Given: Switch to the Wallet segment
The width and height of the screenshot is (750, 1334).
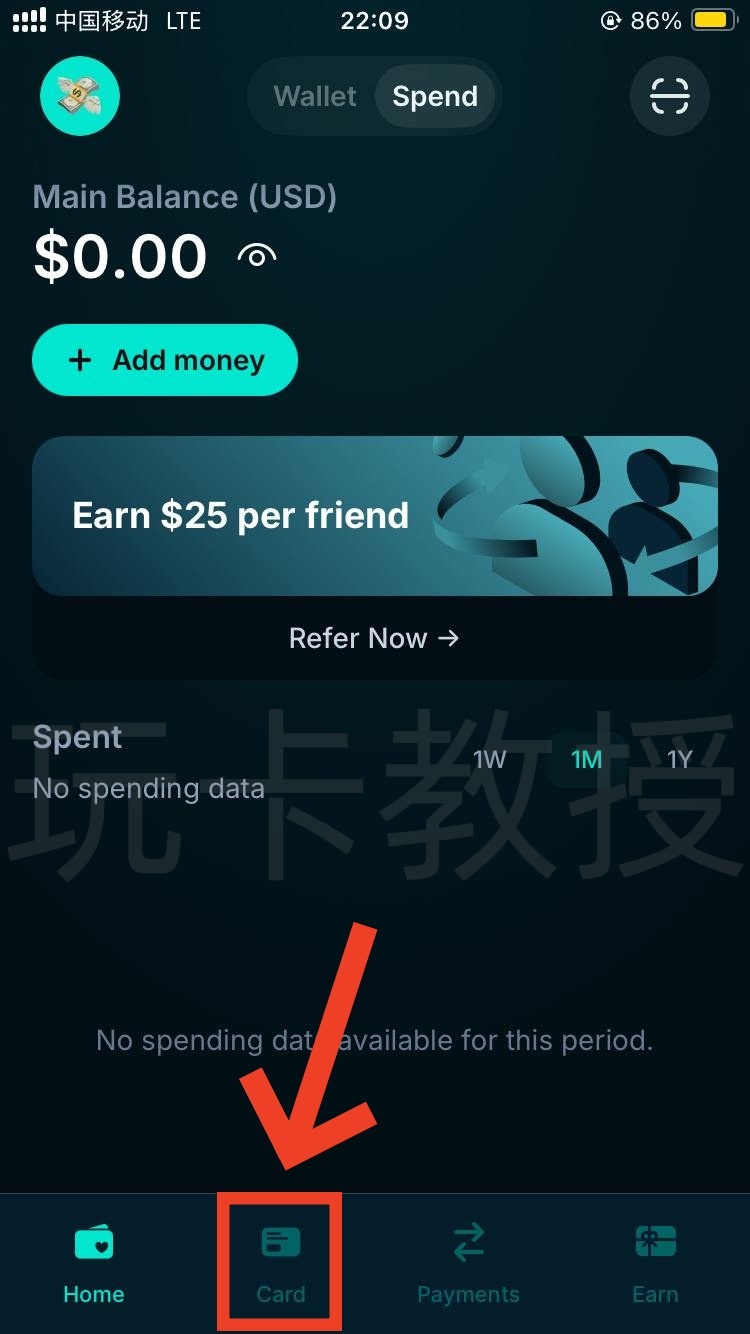Looking at the screenshot, I should pyautogui.click(x=315, y=96).
